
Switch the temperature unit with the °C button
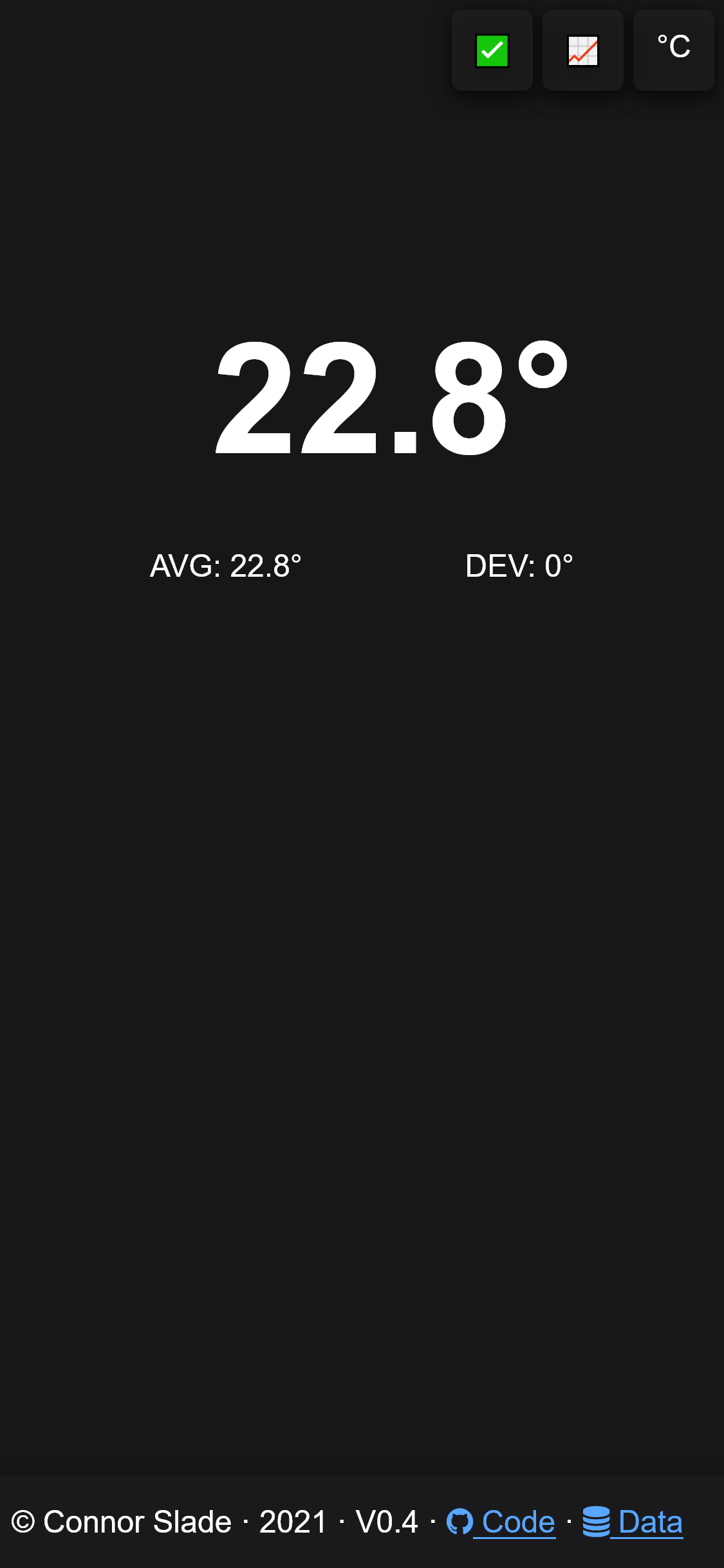coord(673,50)
